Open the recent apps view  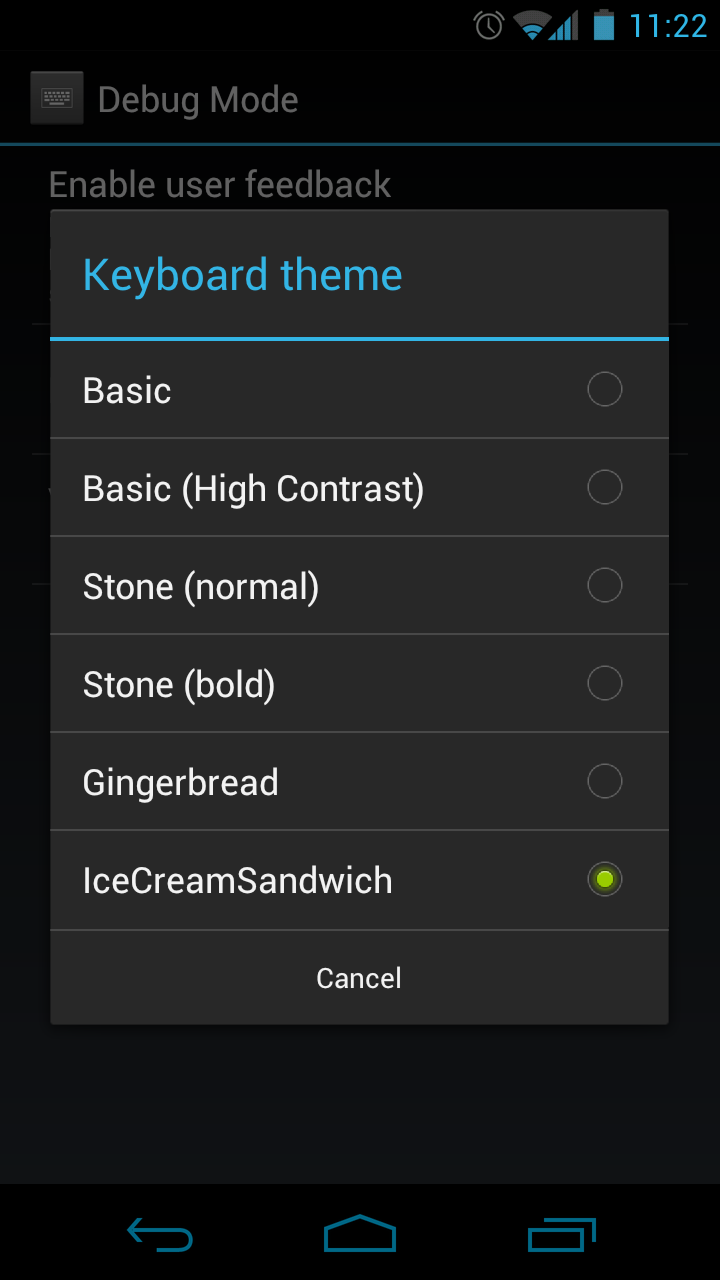(x=561, y=1234)
